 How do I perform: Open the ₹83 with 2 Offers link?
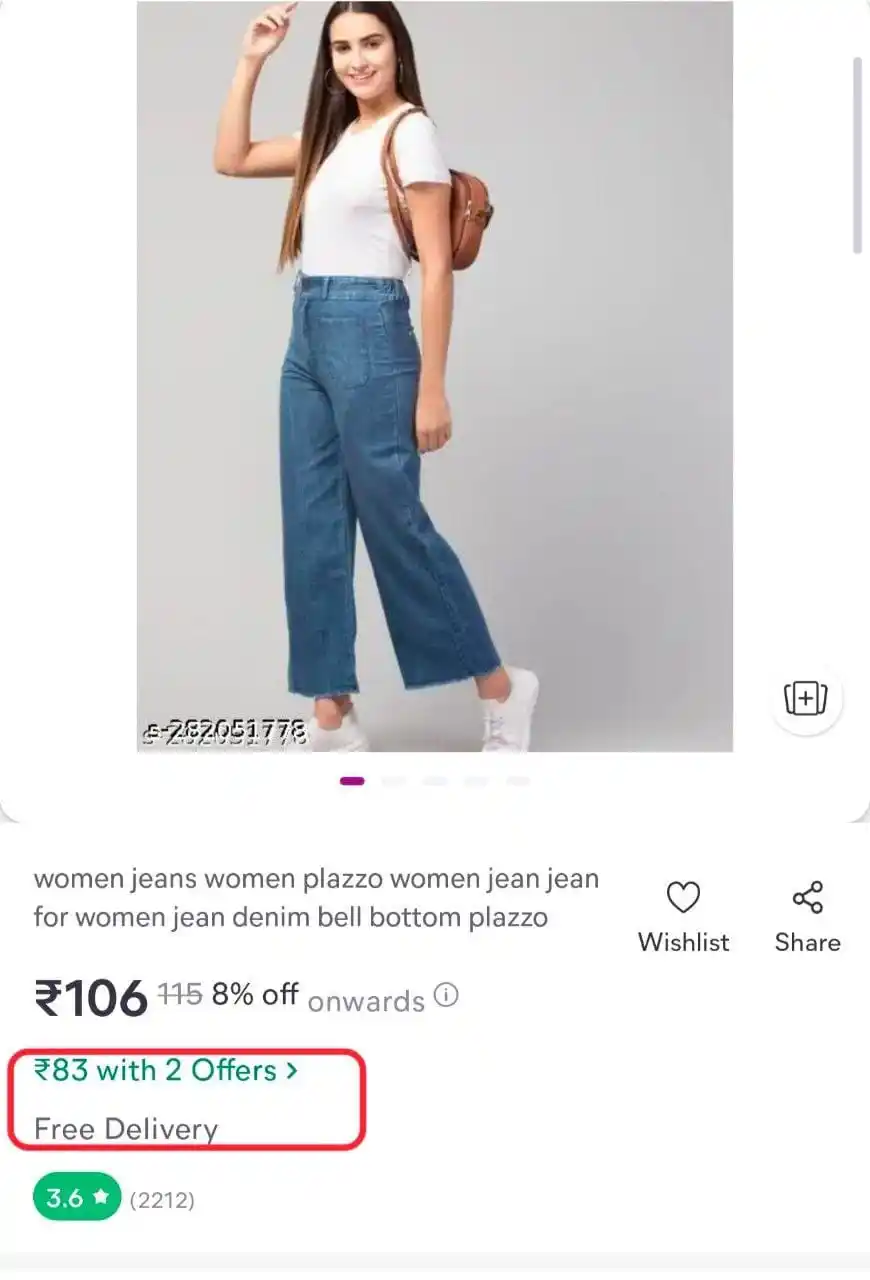166,1071
